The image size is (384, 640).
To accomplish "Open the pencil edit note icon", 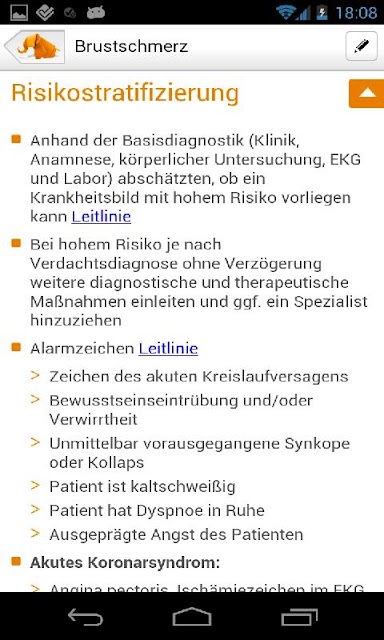I will coord(362,47).
